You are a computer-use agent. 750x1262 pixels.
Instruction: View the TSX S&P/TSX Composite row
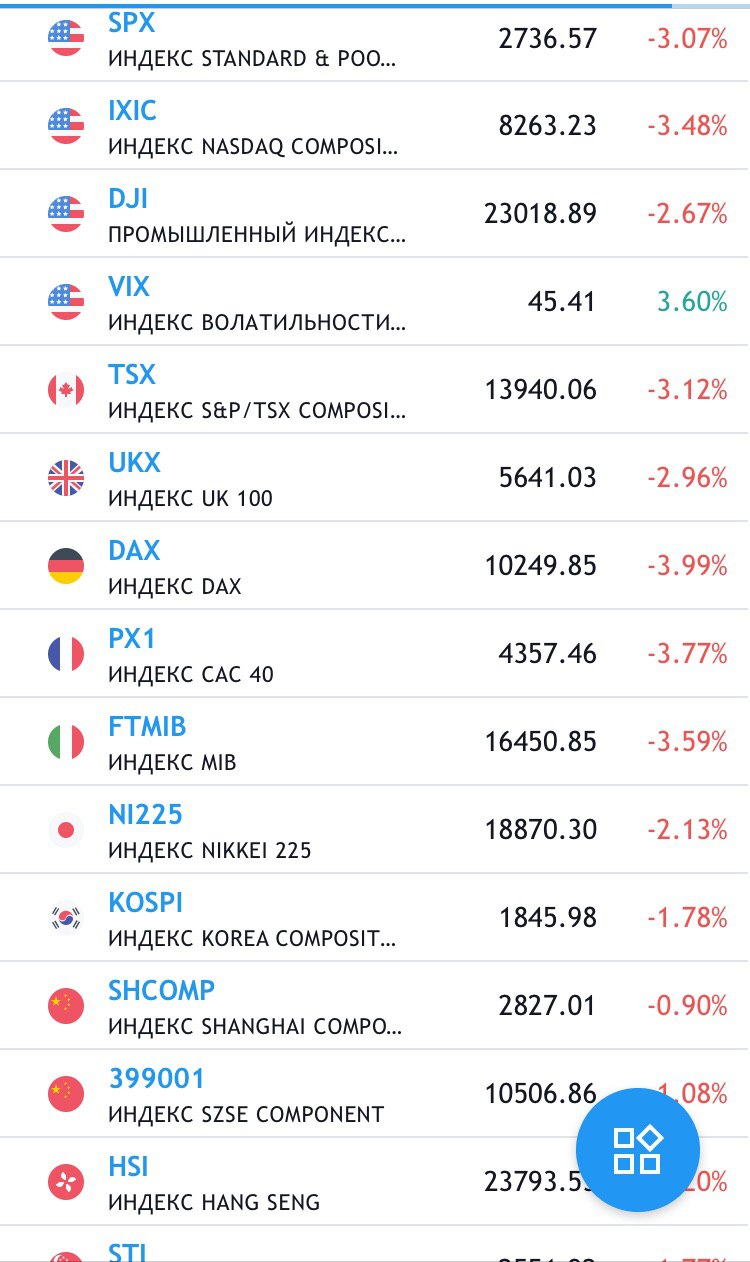click(x=375, y=390)
